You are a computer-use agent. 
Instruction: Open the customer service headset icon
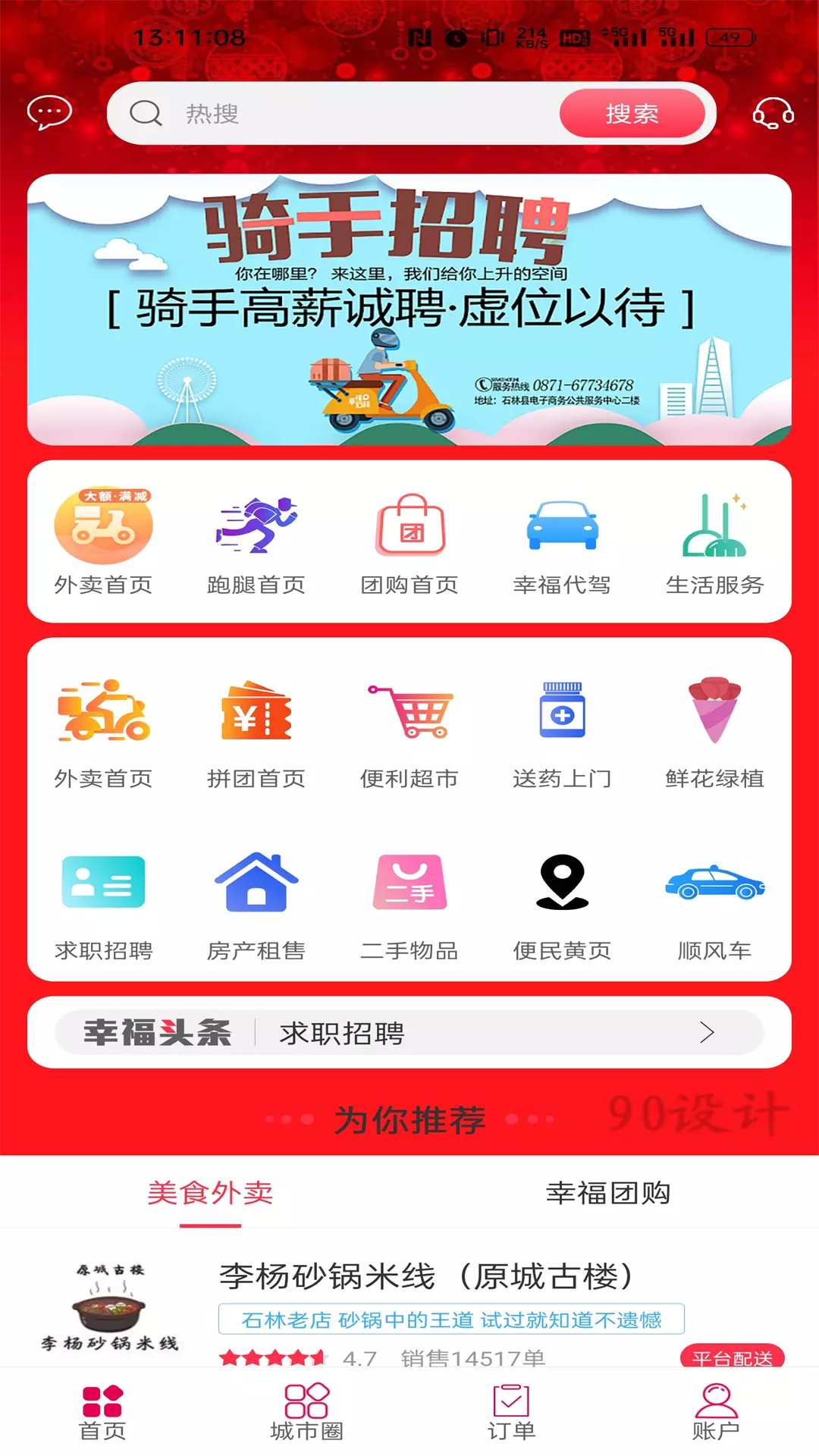tap(773, 113)
